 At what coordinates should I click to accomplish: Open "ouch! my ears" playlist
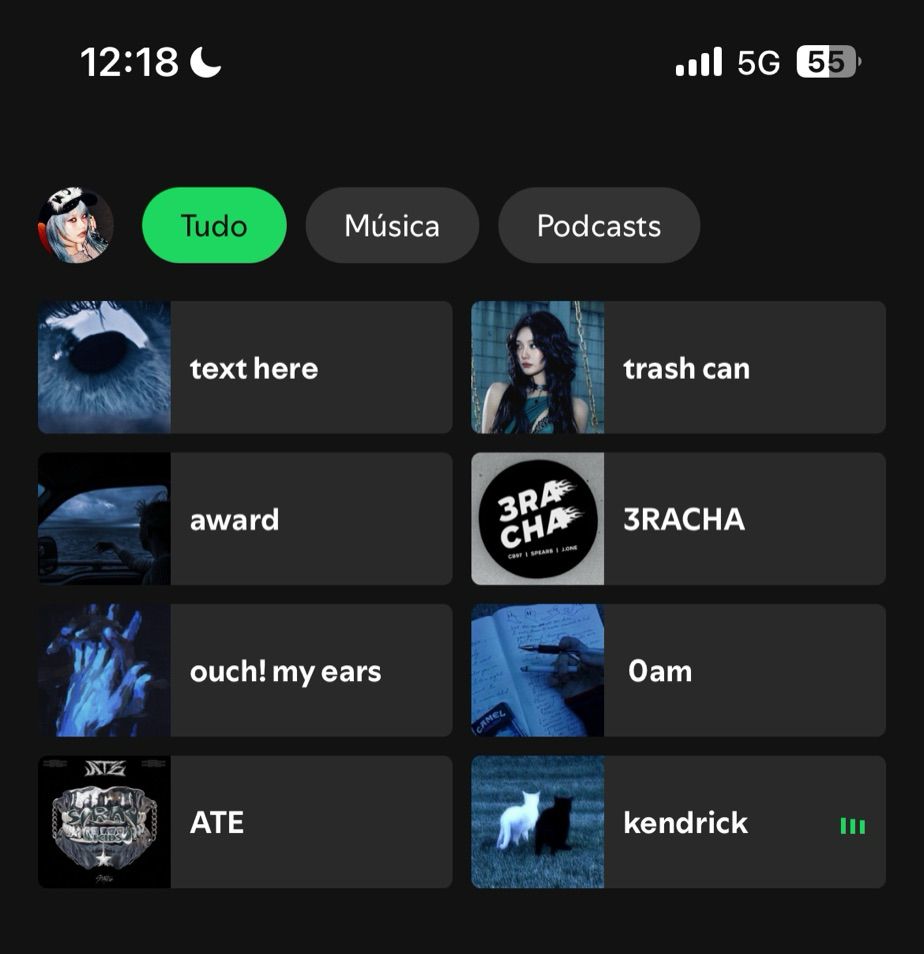[245, 671]
